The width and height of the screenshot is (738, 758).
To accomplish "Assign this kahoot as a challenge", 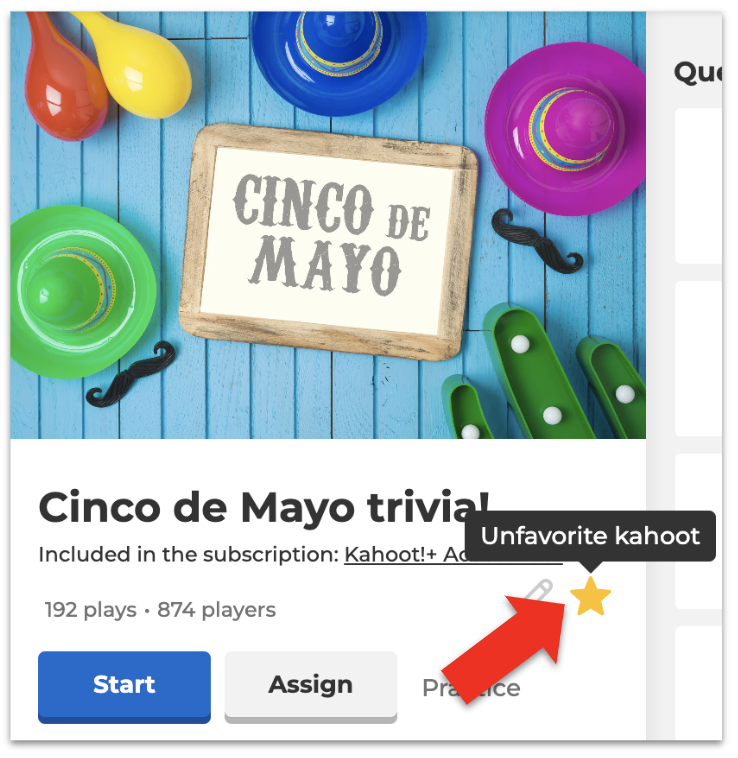I will (x=310, y=685).
